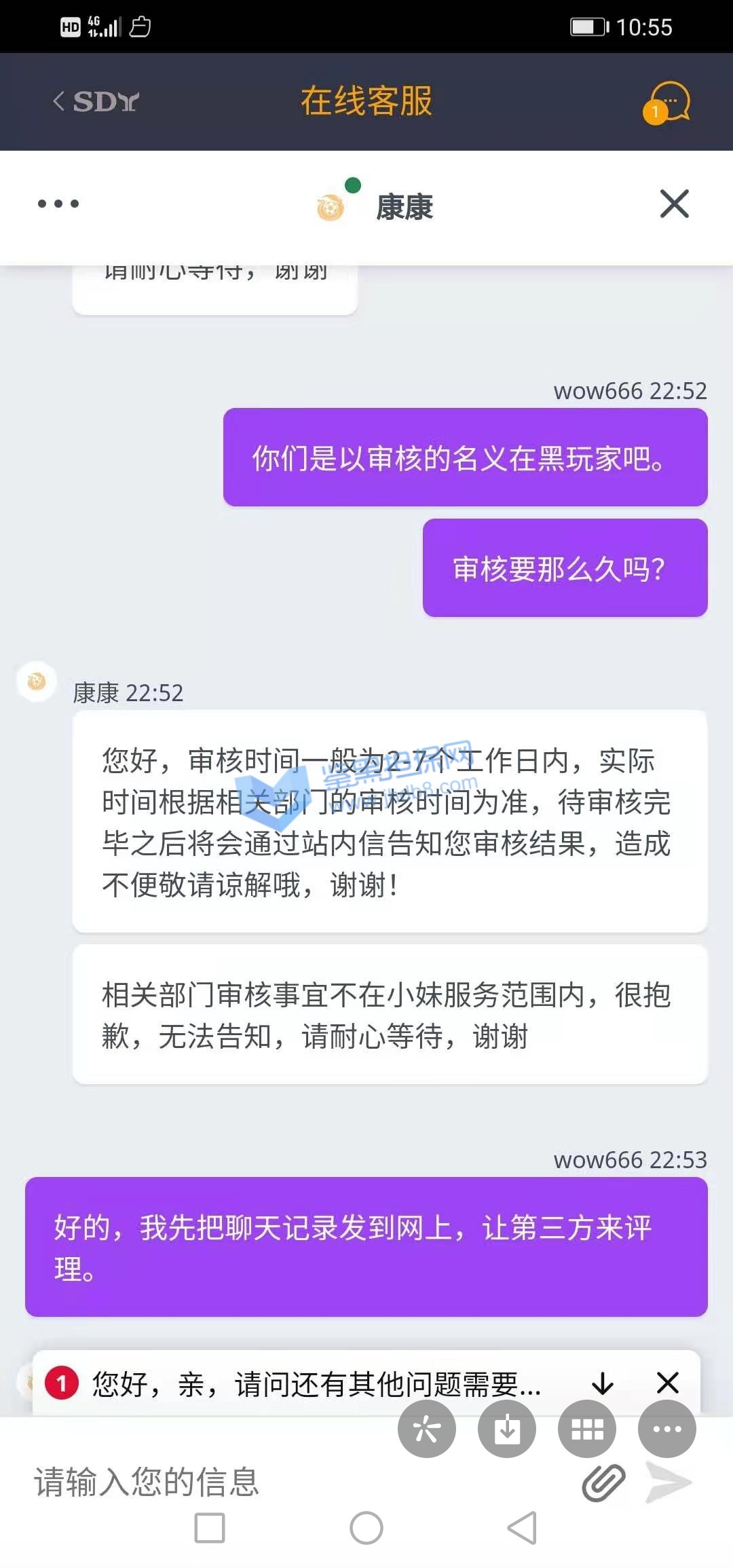
Task: Dismiss the new message preview banner
Action: 668,1383
